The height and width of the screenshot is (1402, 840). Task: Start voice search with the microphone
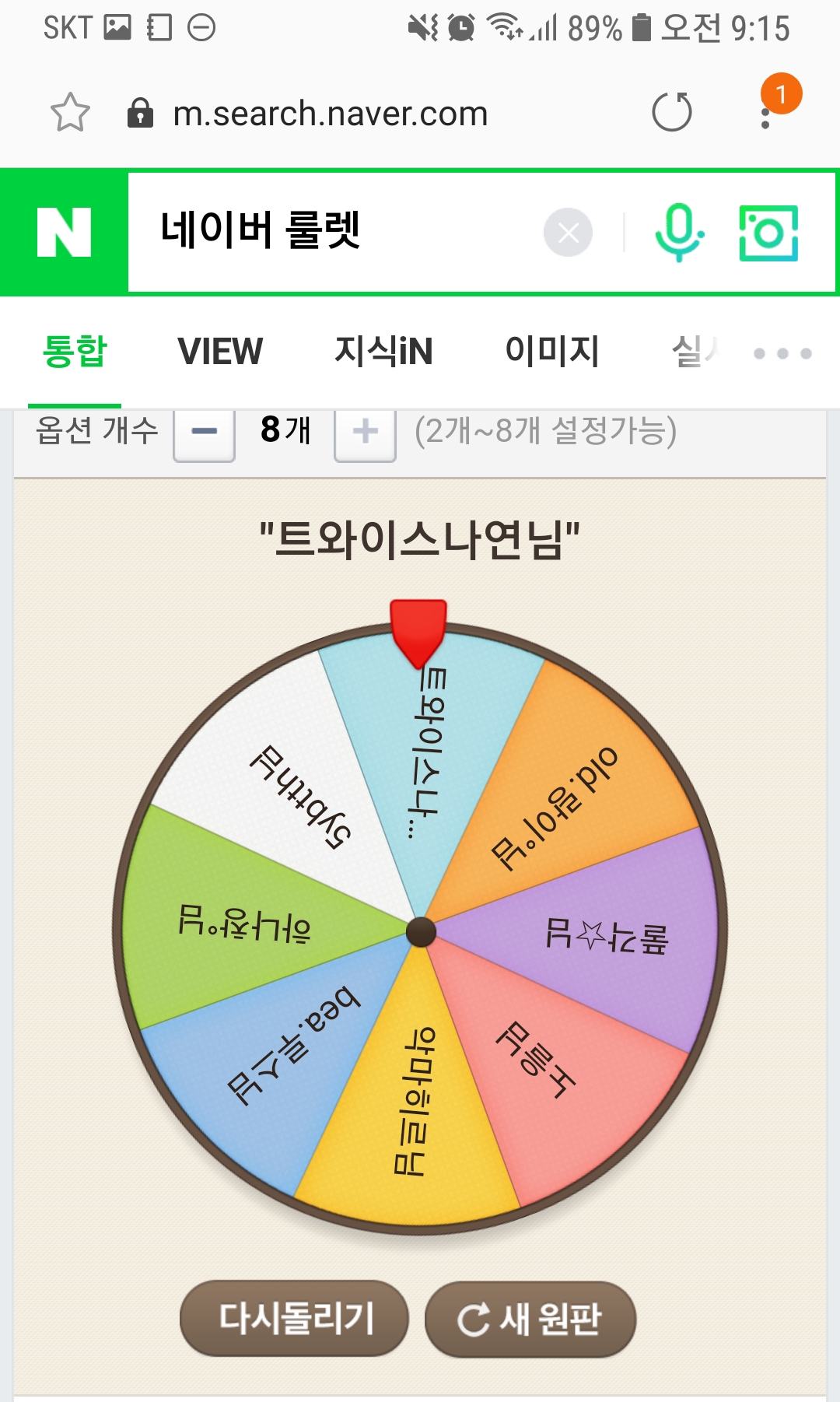[x=679, y=232]
